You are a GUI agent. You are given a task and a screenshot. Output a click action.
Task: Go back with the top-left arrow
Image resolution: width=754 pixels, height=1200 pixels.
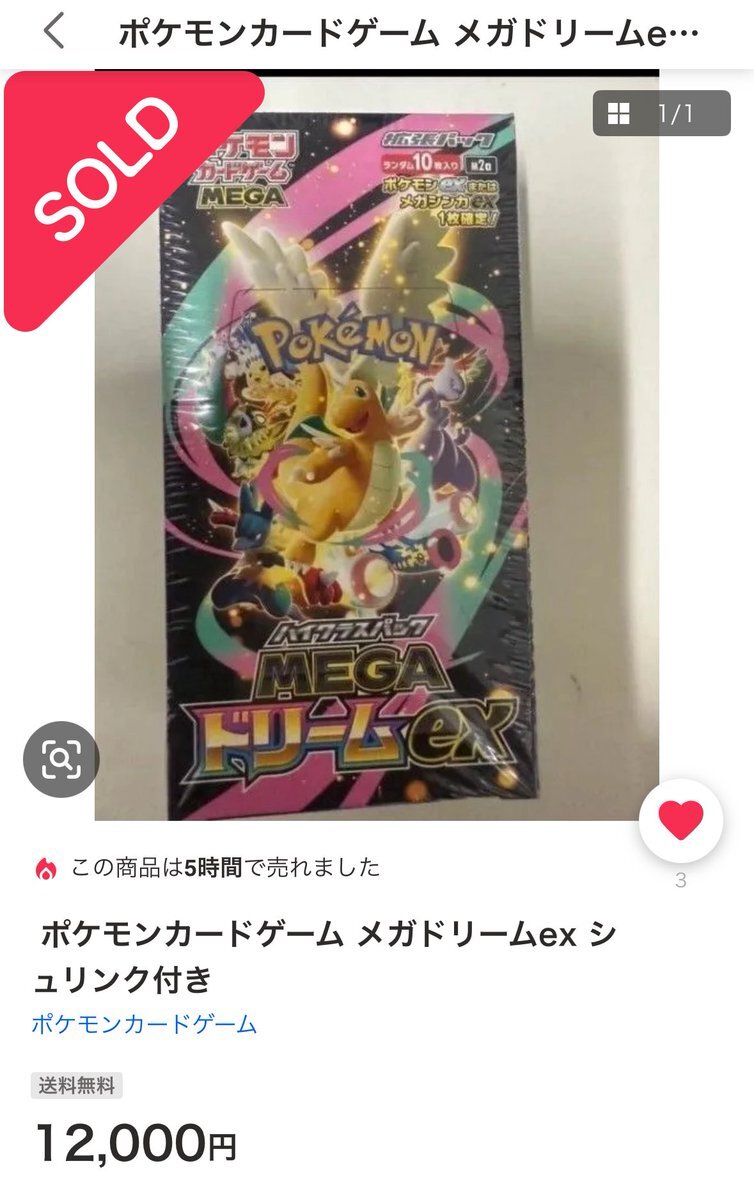(54, 32)
